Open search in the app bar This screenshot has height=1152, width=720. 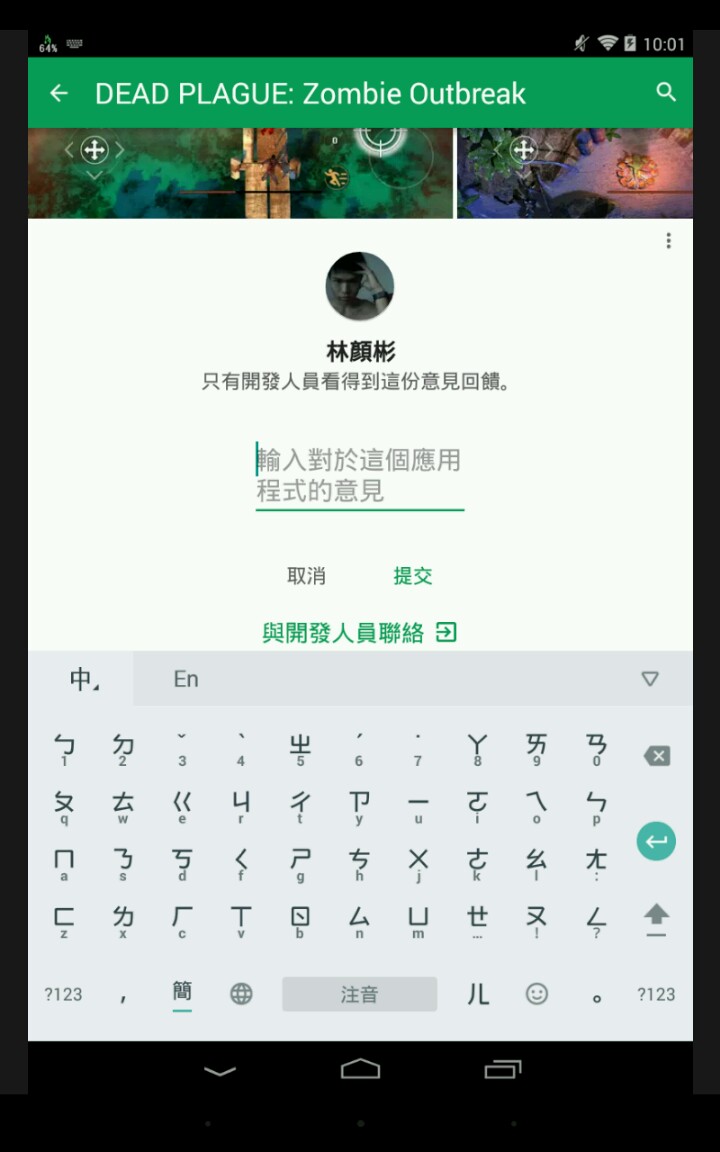666,92
